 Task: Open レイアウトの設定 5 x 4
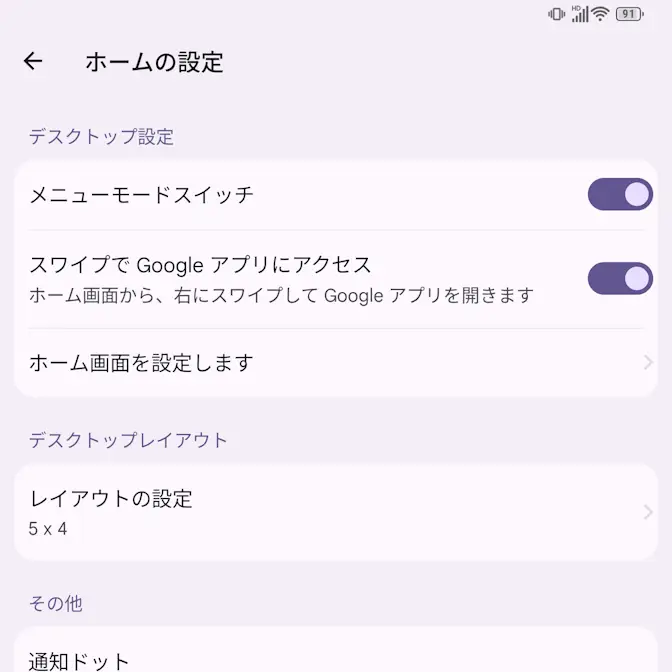(x=336, y=512)
